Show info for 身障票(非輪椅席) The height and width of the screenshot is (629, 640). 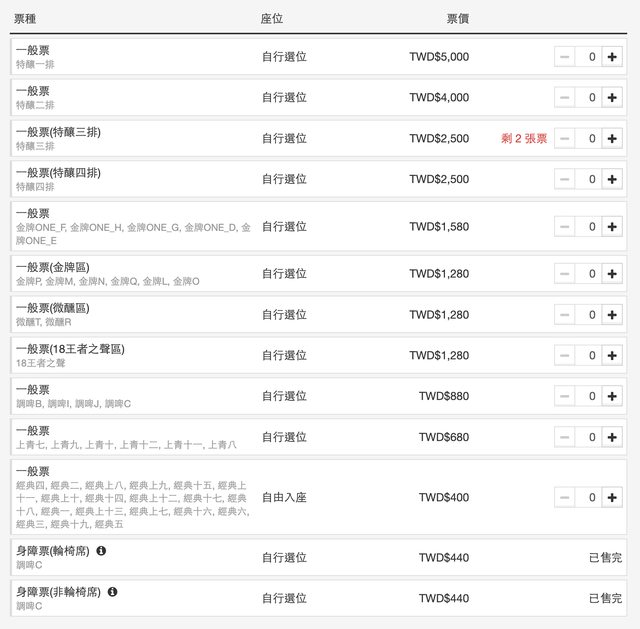[x=112, y=592]
